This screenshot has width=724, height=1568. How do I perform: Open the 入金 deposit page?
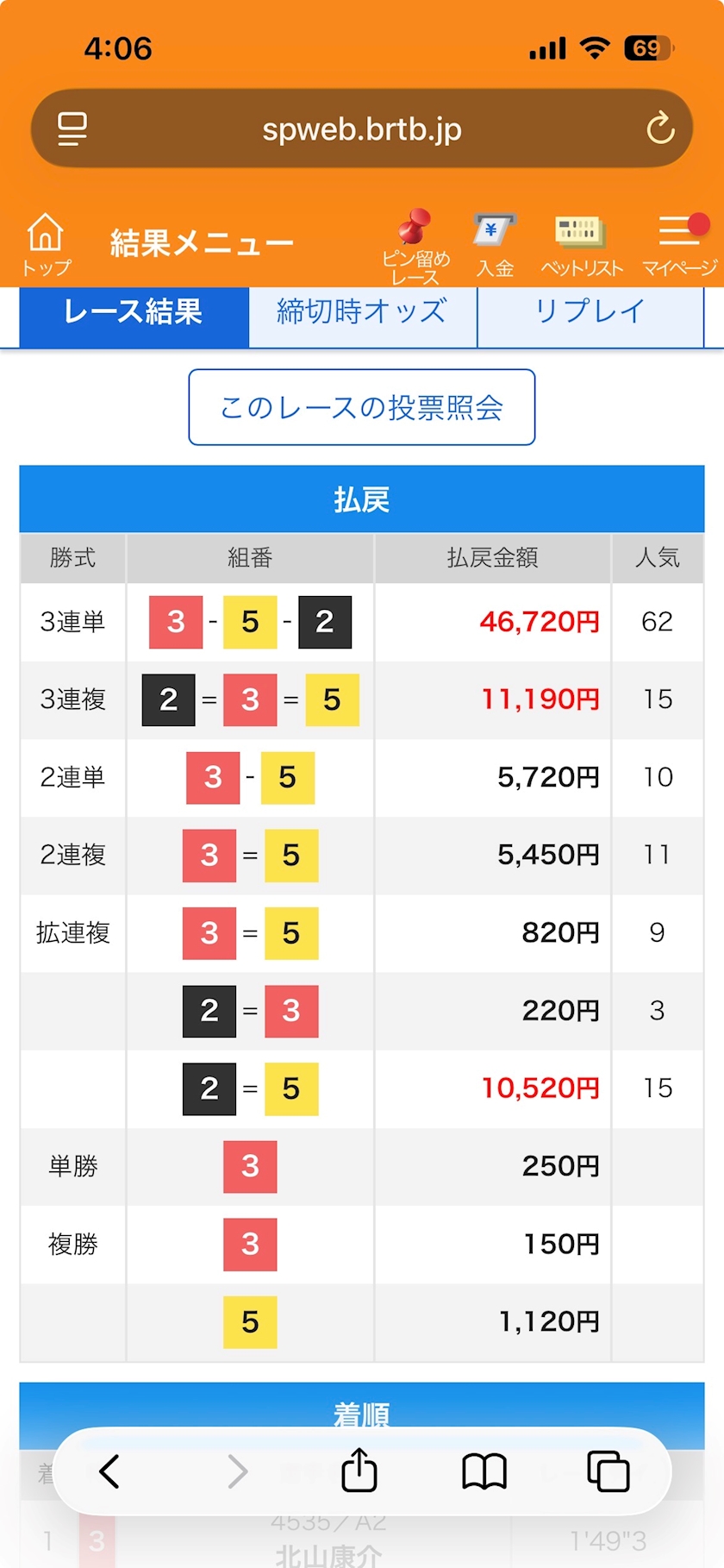pos(495,246)
